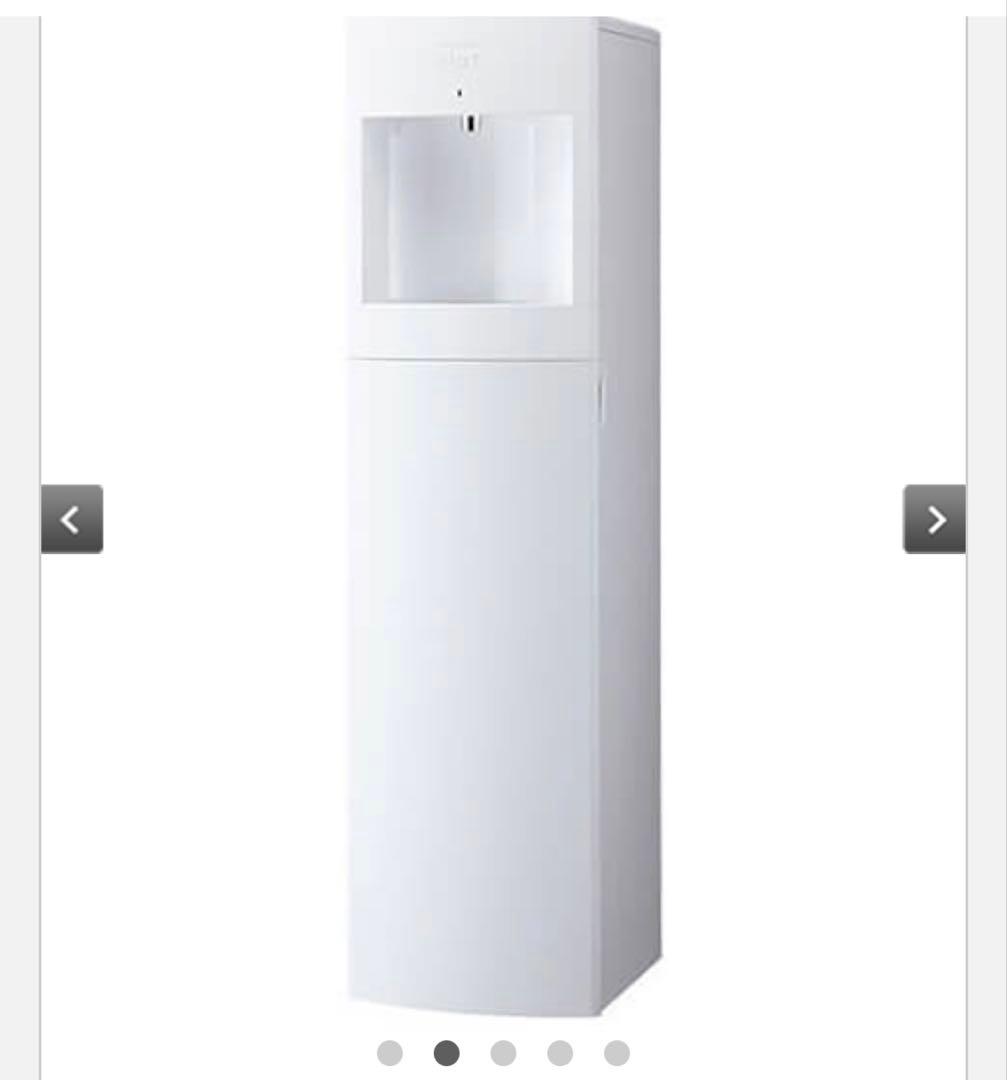Return to the previous photo via the chevron
The image size is (1007, 1080).
click(x=70, y=519)
